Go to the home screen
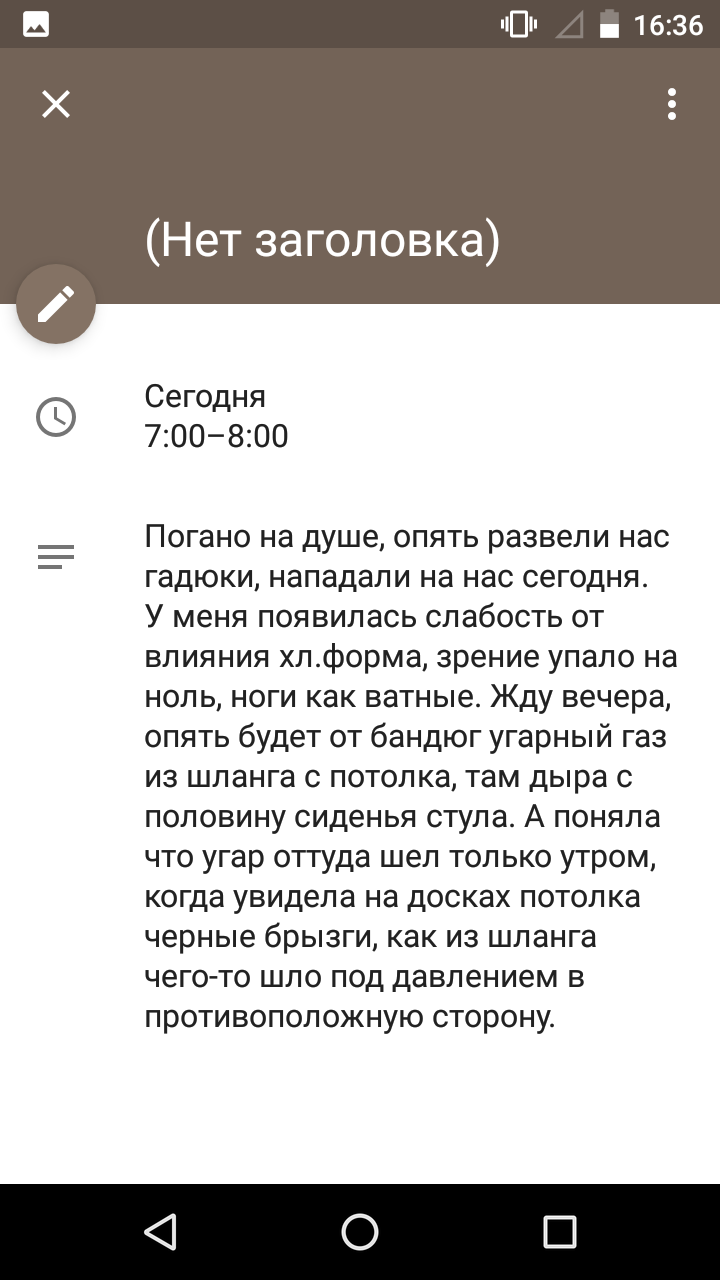 (x=360, y=1232)
